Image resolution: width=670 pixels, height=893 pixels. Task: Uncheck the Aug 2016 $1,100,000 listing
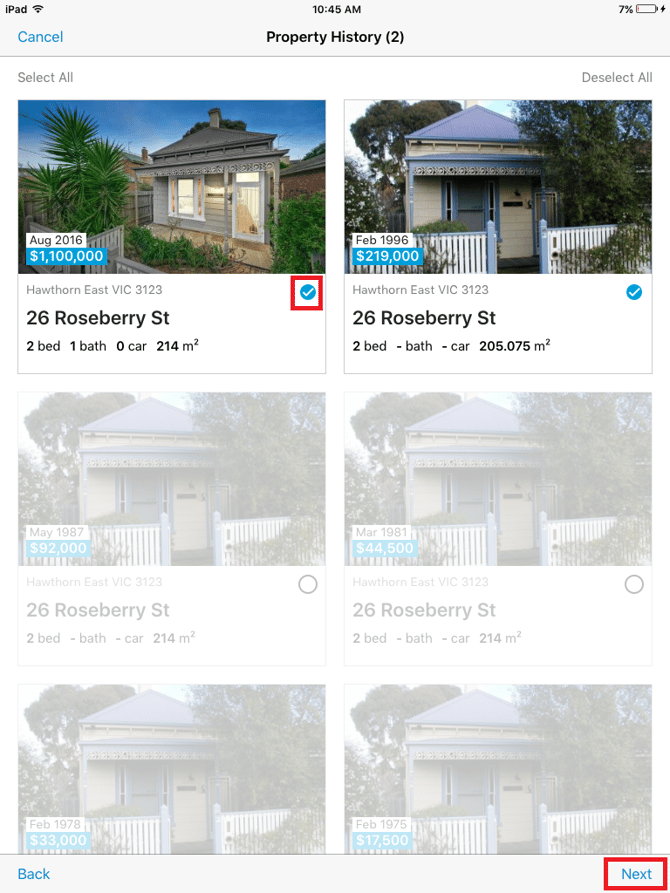[x=308, y=292]
